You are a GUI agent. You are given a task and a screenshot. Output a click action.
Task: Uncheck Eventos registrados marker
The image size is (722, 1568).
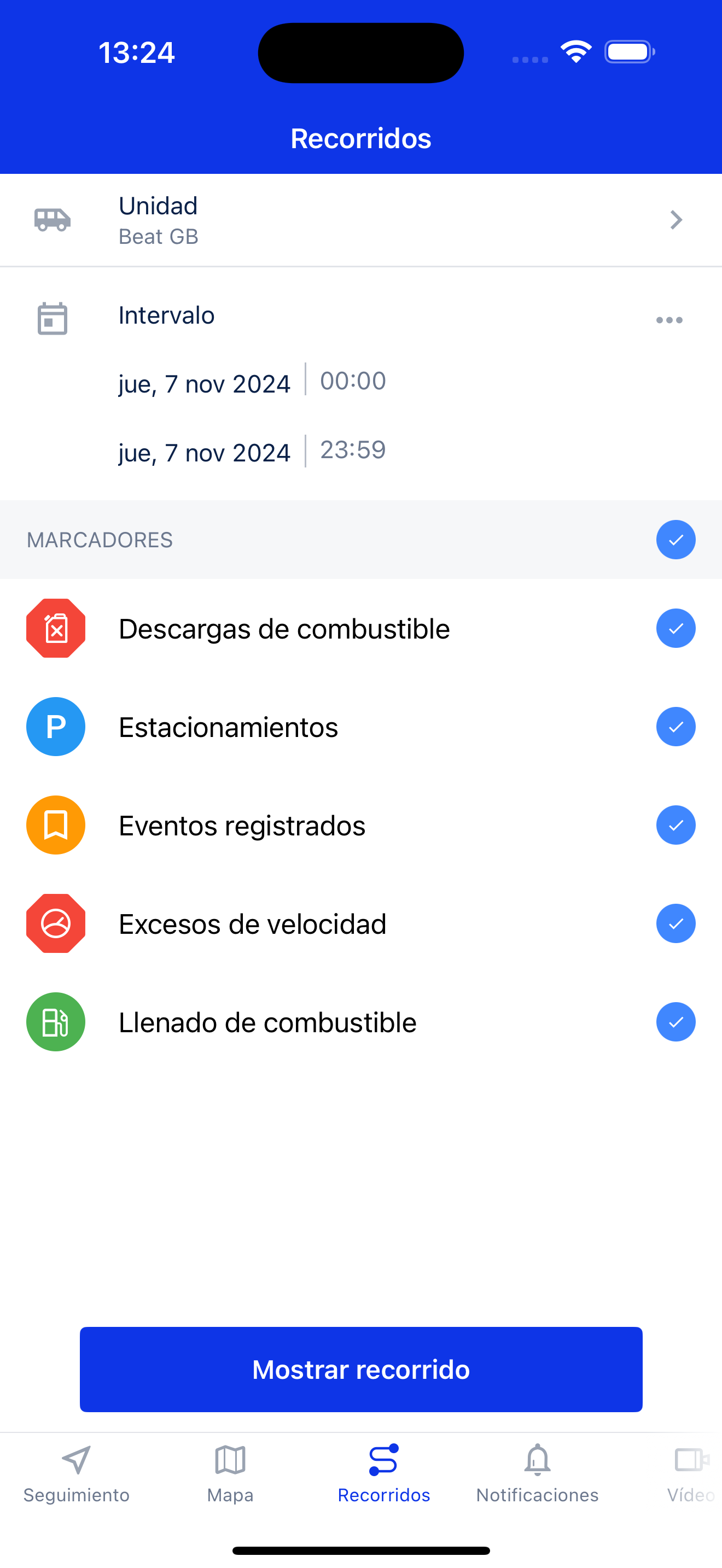676,826
